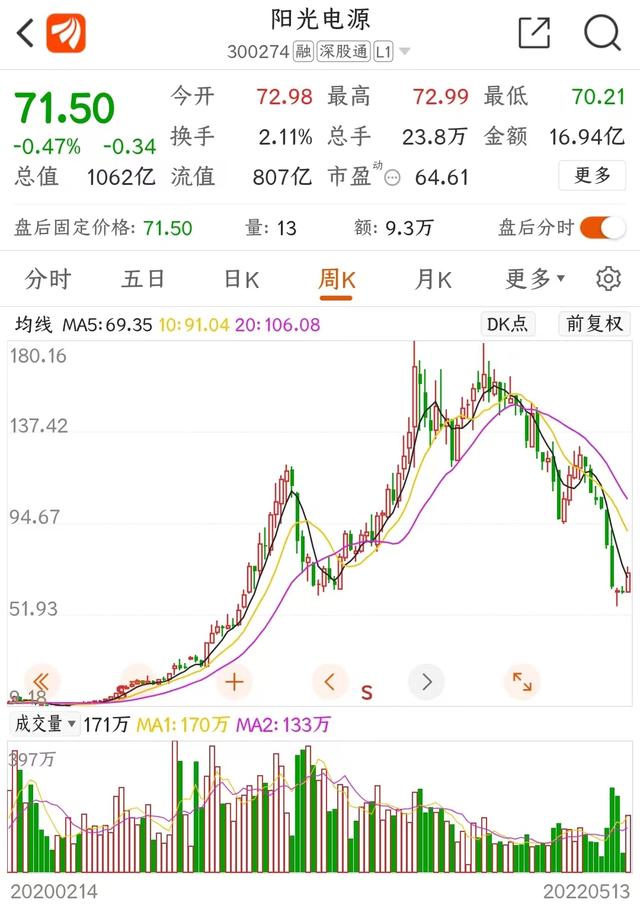Expand chart to fullscreen
Image resolution: width=640 pixels, height=912 pixels.
click(522, 682)
